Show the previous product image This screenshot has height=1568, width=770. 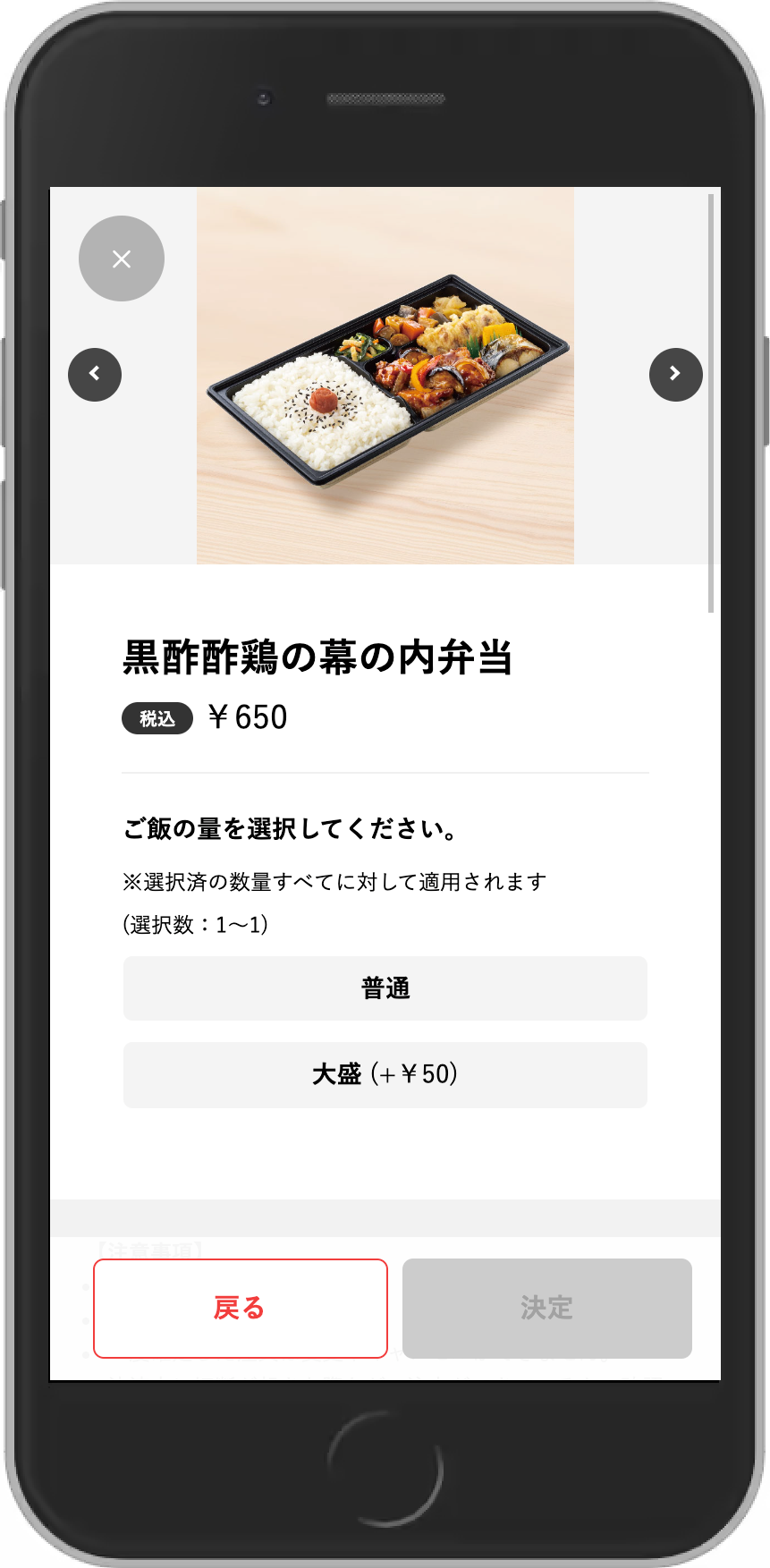click(x=95, y=374)
